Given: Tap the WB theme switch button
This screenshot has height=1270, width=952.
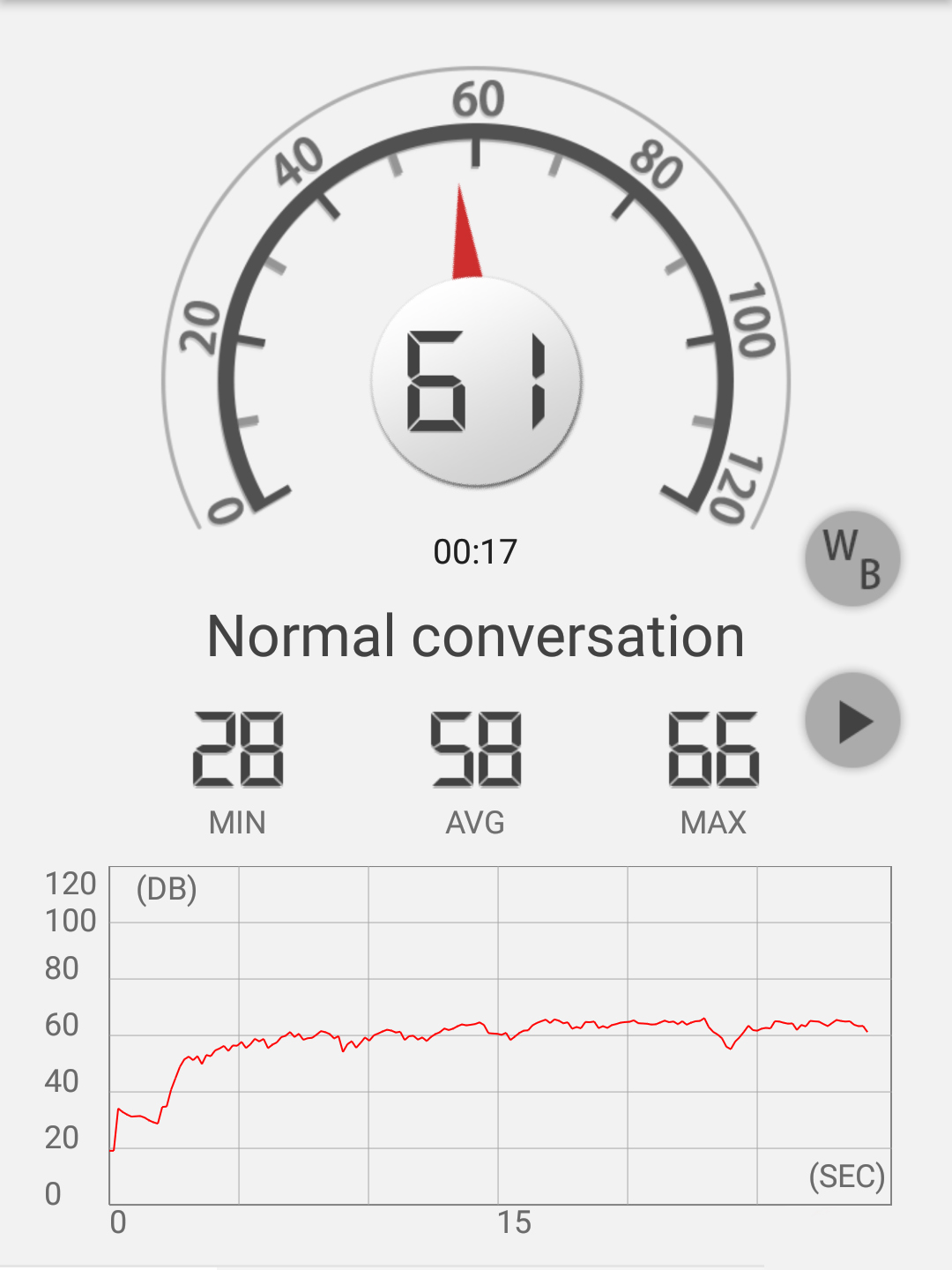Looking at the screenshot, I should 852,558.
